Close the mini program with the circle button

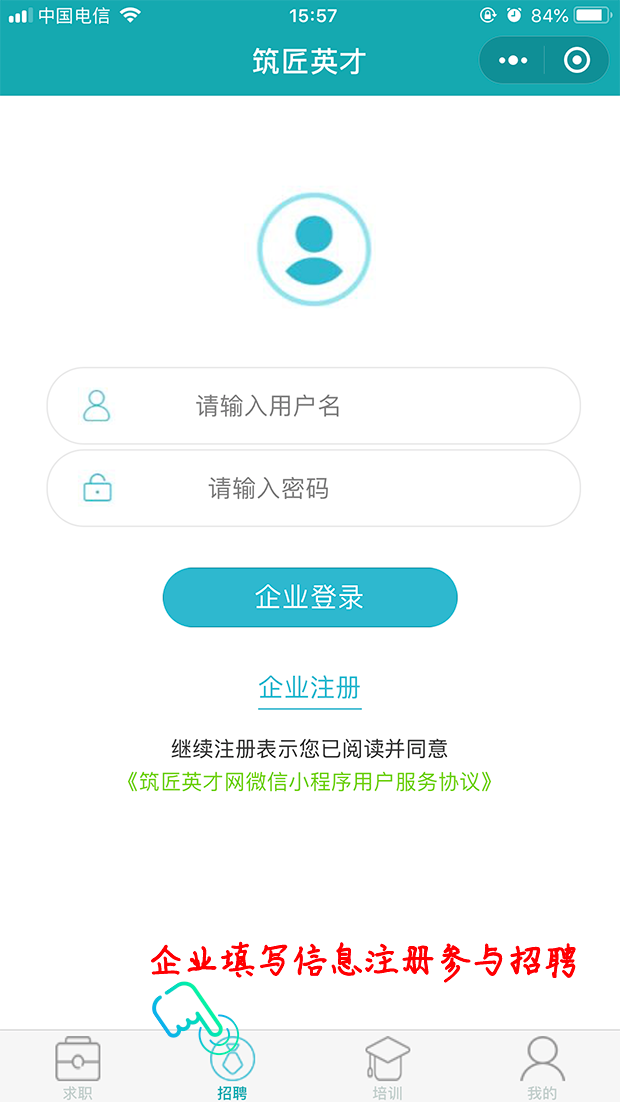(577, 61)
